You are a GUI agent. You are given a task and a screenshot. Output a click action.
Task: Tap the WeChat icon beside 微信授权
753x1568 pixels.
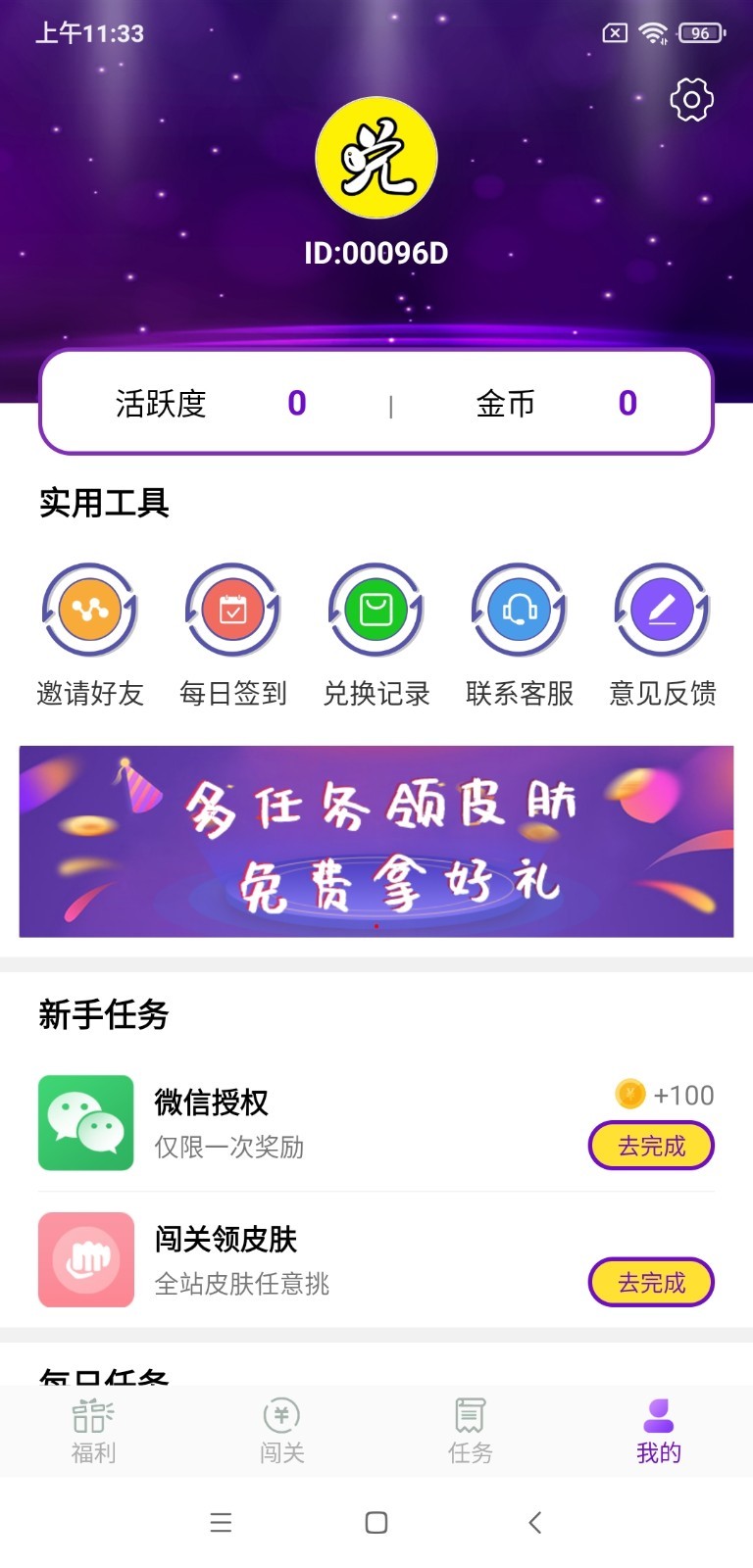click(x=85, y=1123)
